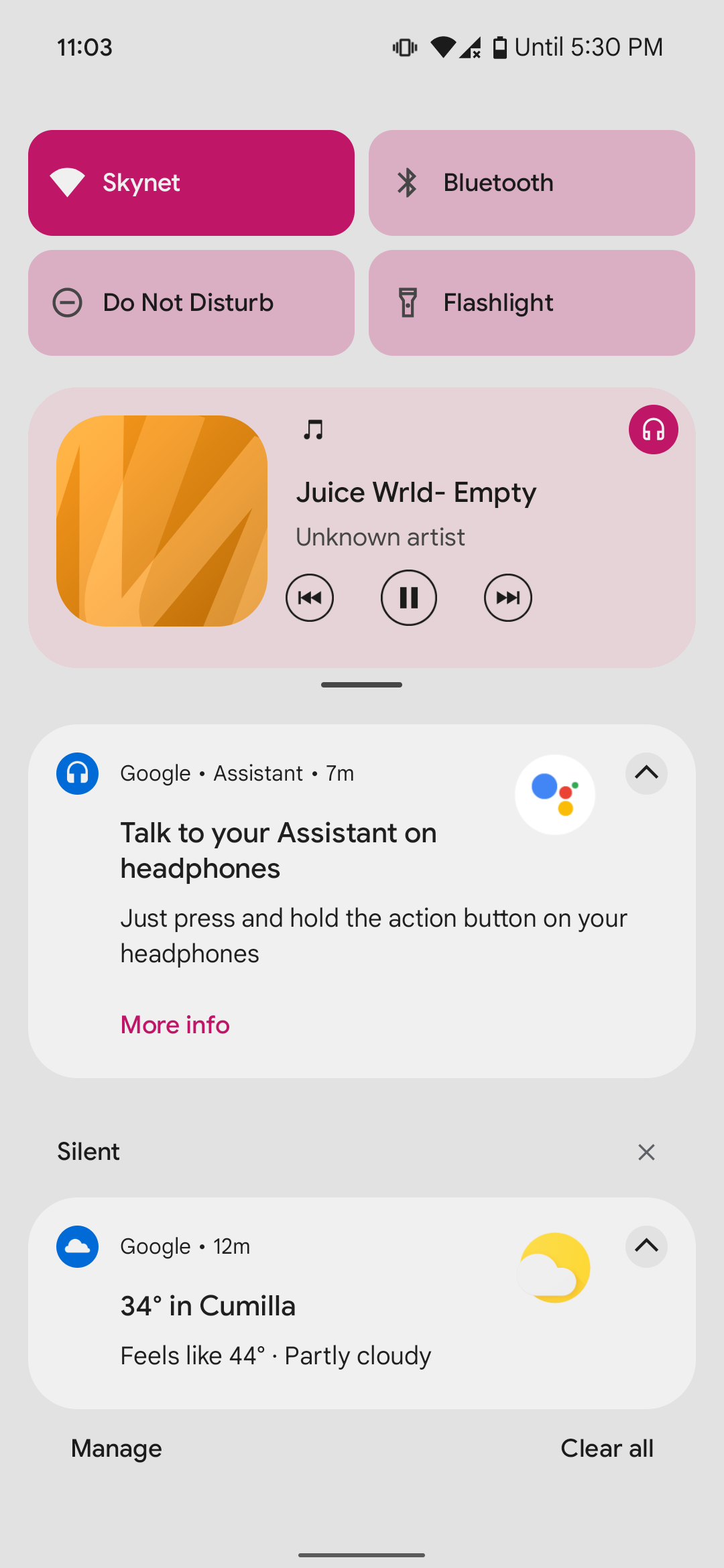Dismiss all Silent notifications
The width and height of the screenshot is (724, 1568).
[x=646, y=1152]
